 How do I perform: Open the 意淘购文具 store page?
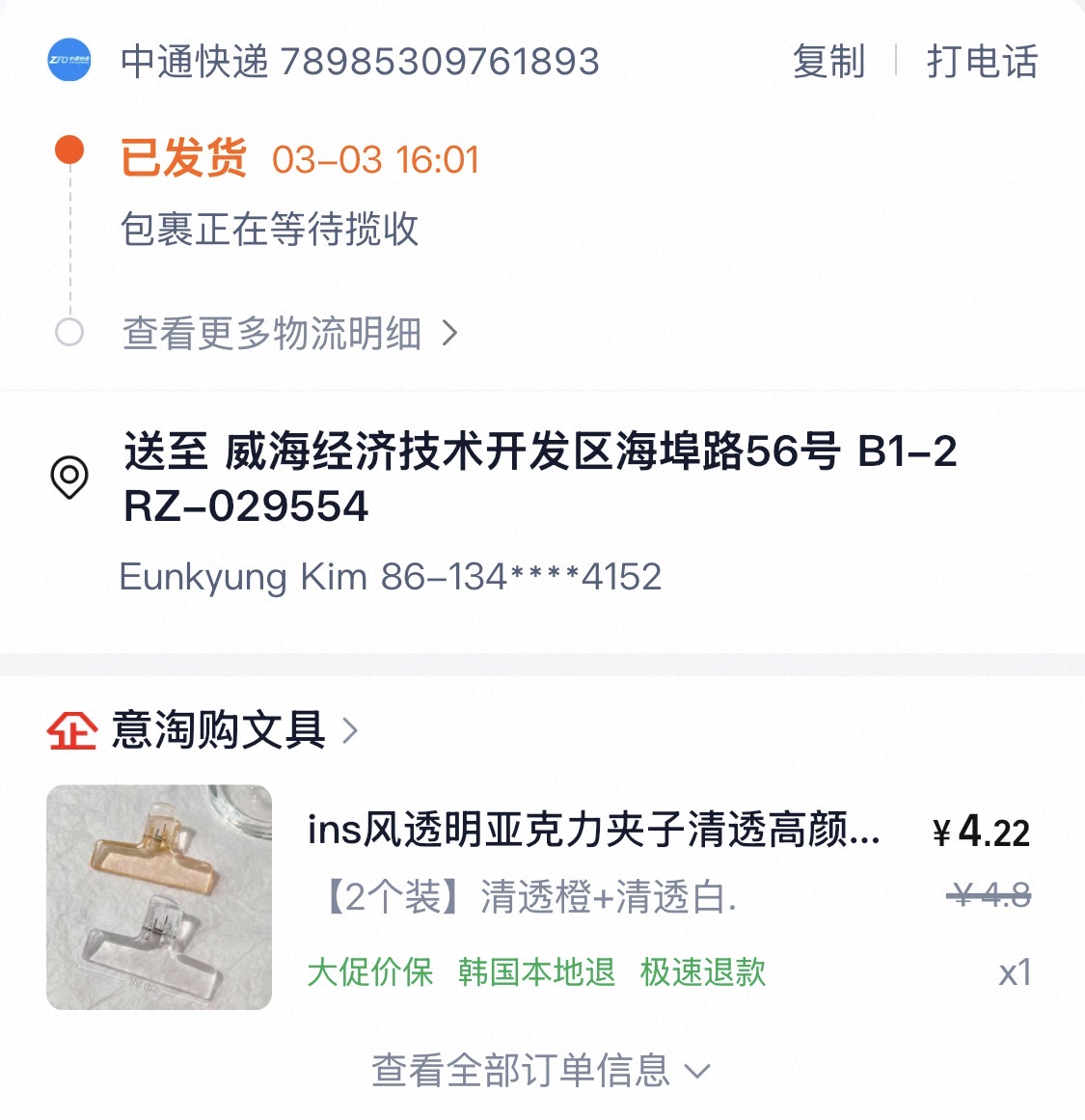tap(218, 730)
